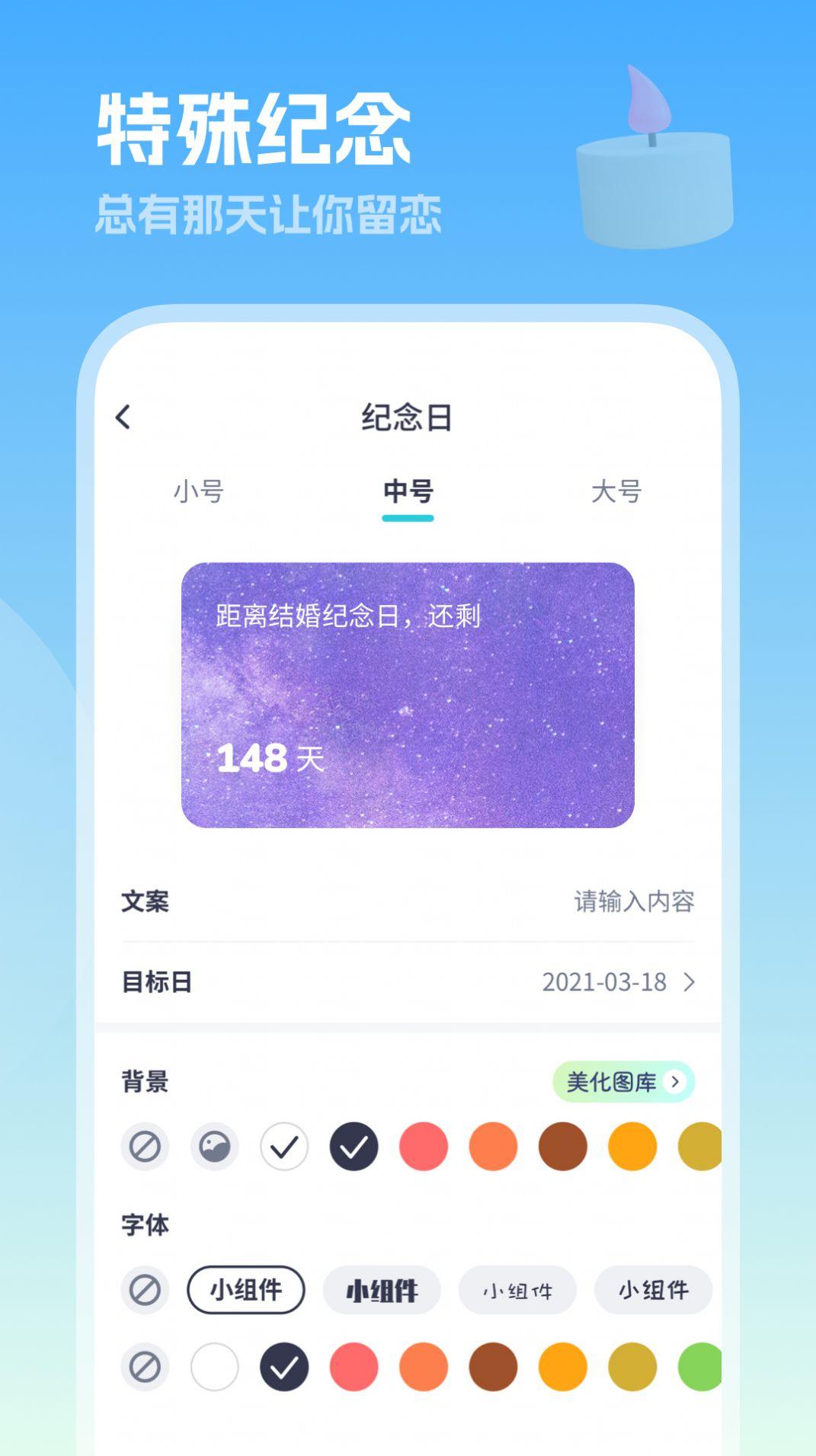This screenshot has height=1456, width=816.
Task: Select the red background color swatch
Action: 424,1146
